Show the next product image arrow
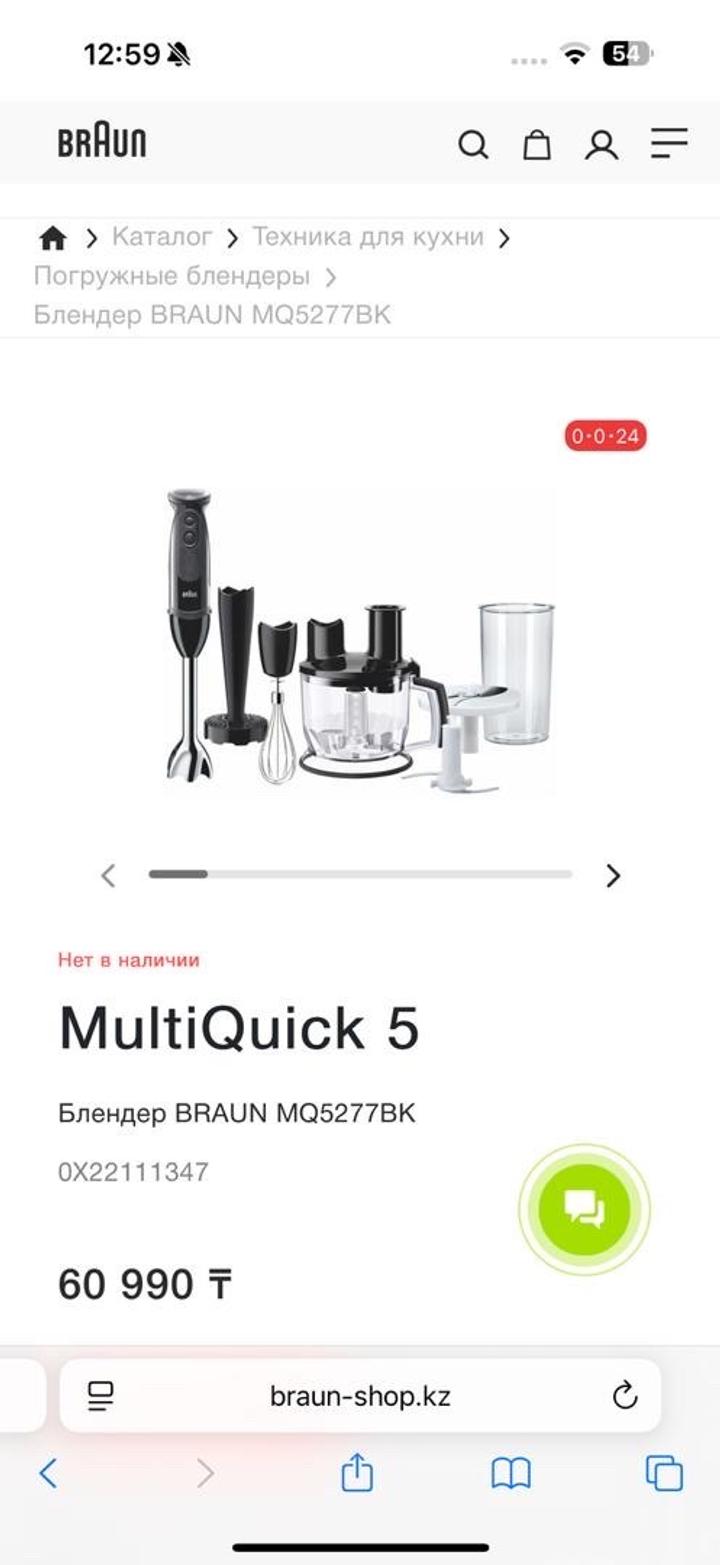Screen dimensions: 720x1565 click(613, 876)
